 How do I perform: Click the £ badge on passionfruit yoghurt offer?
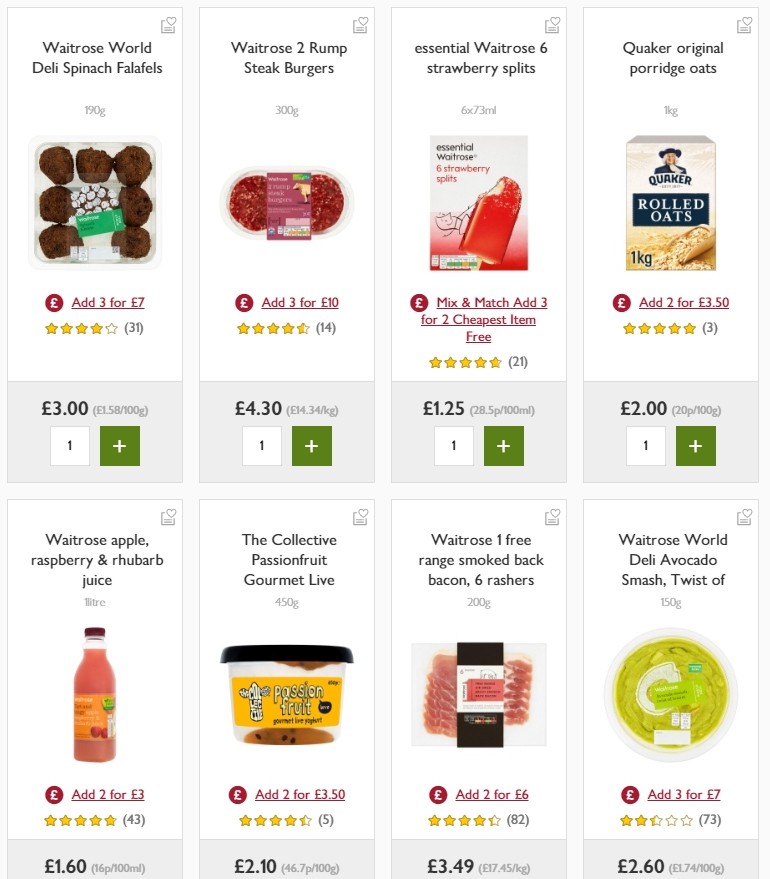click(240, 794)
